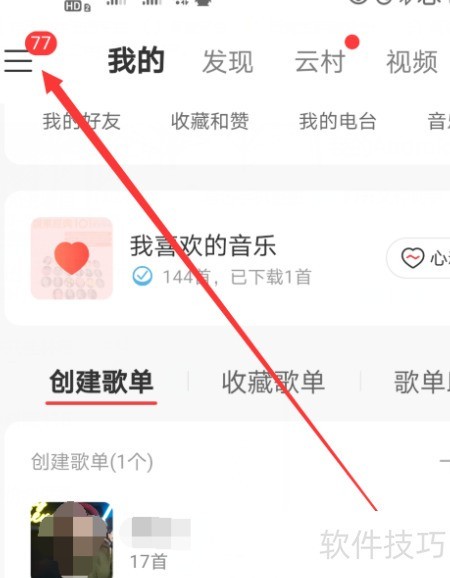Screen dimensions: 450x578
Task: Switch to the 发现 tab
Action: [228, 62]
